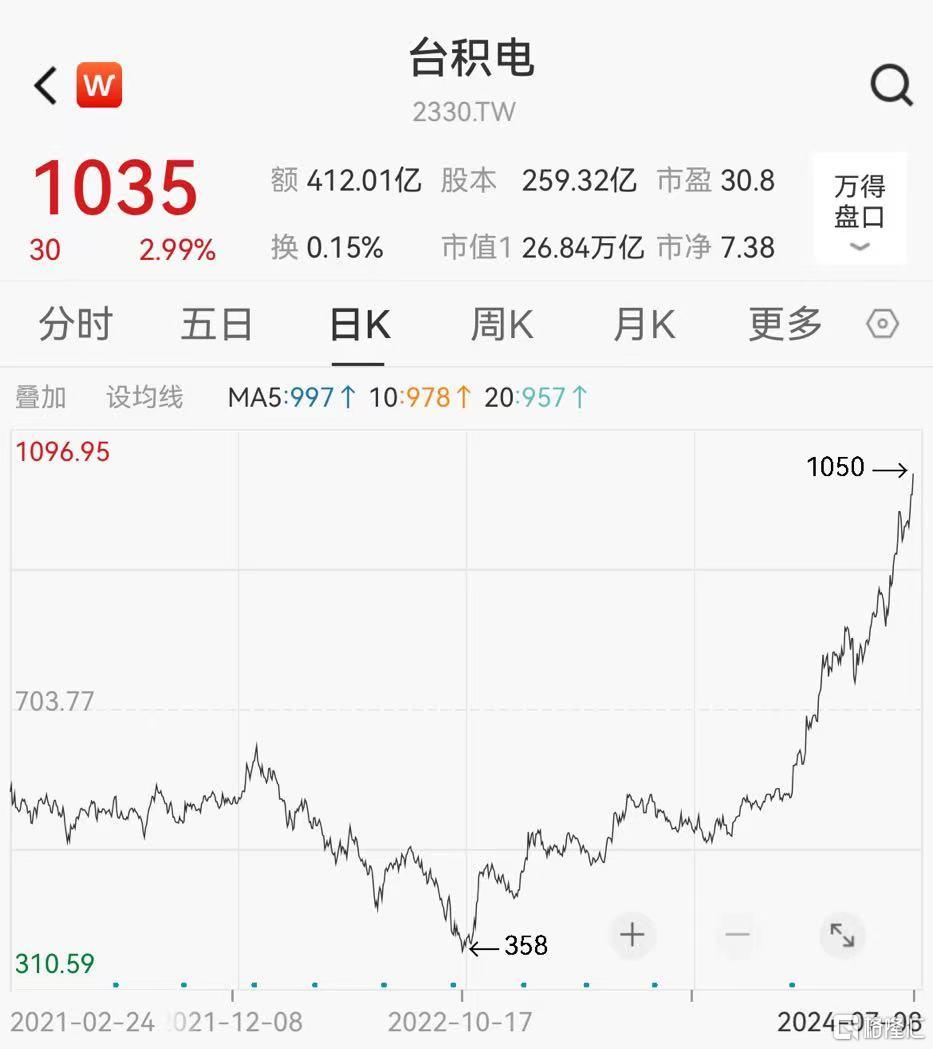Expand chart to fullscreen with arrows icon

[x=842, y=934]
